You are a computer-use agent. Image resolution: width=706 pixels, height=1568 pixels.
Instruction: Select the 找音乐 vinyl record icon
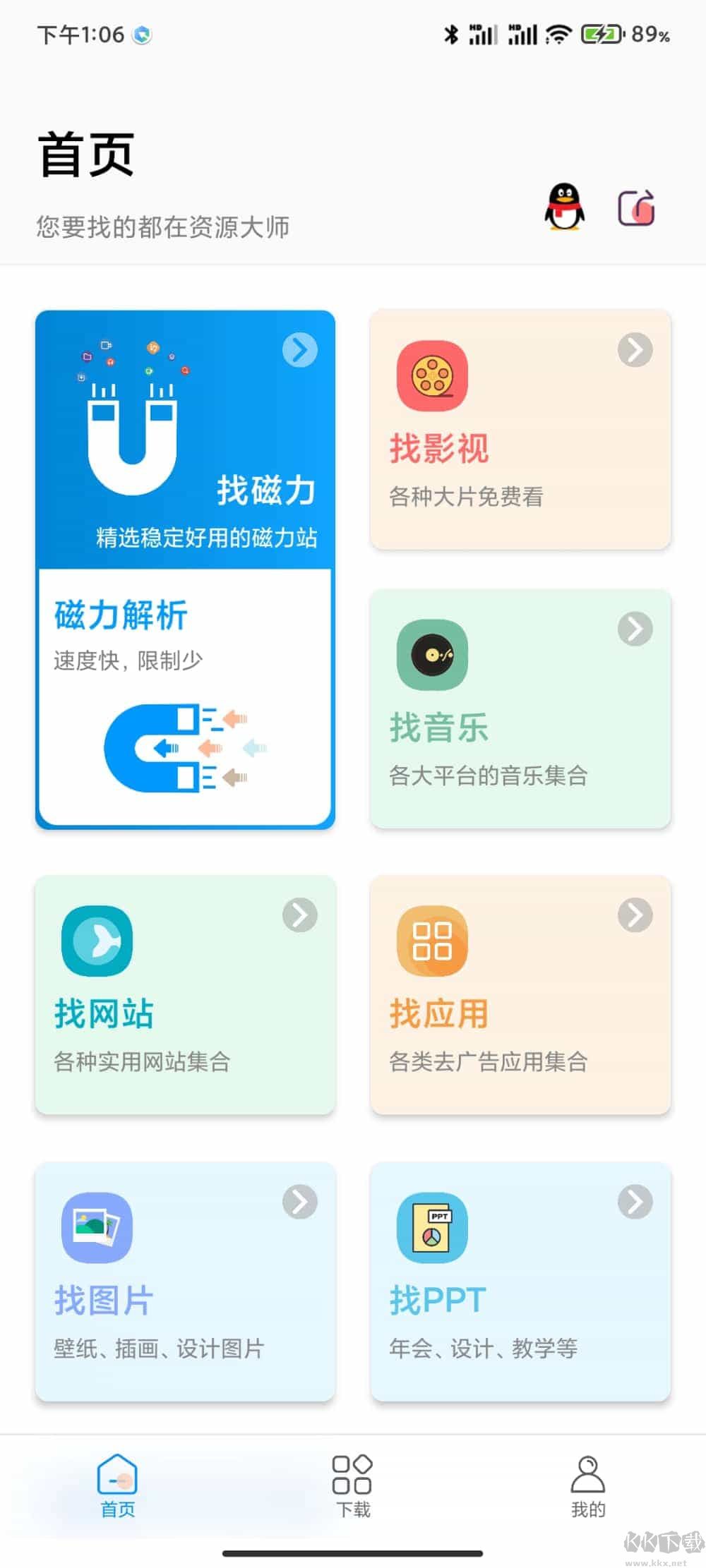tap(433, 653)
